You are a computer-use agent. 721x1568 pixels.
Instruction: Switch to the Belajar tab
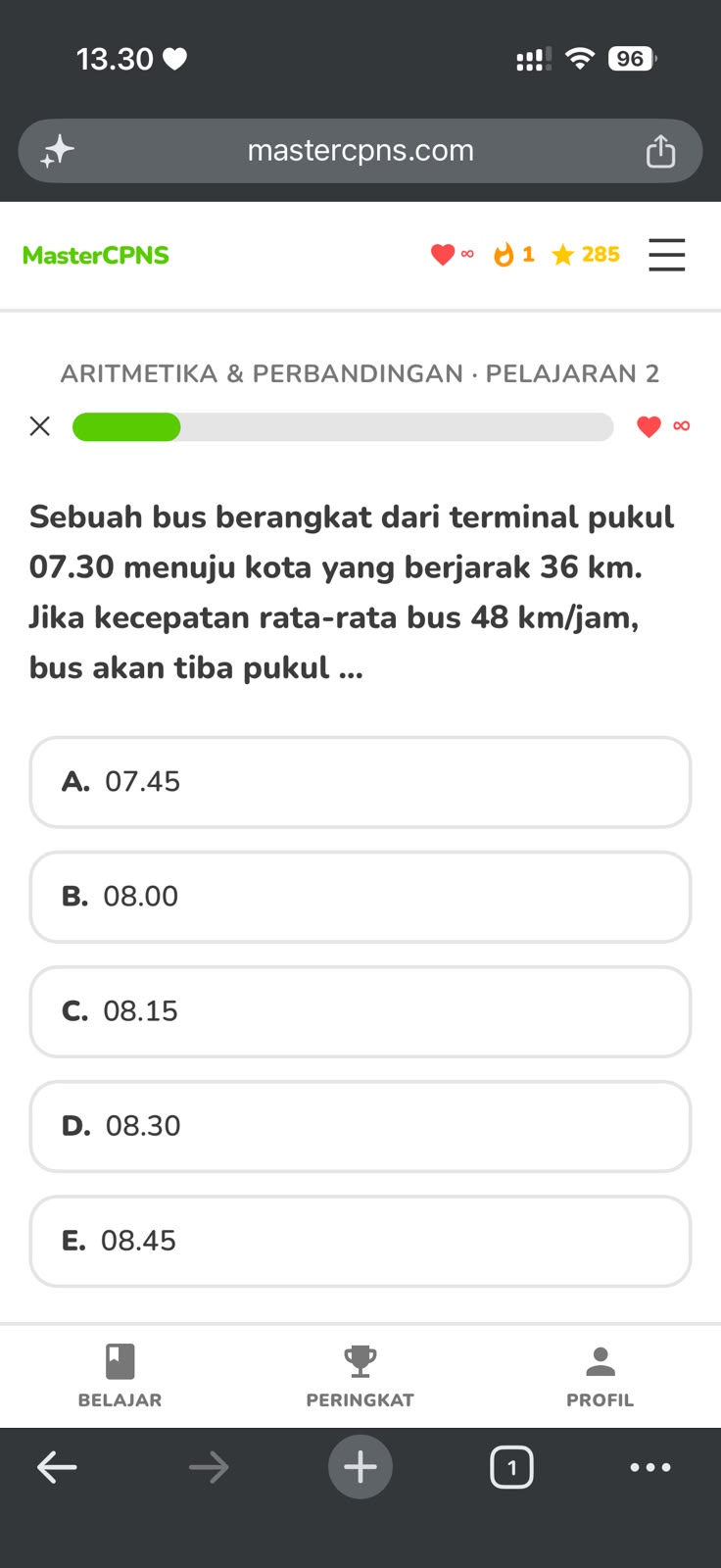point(120,1376)
